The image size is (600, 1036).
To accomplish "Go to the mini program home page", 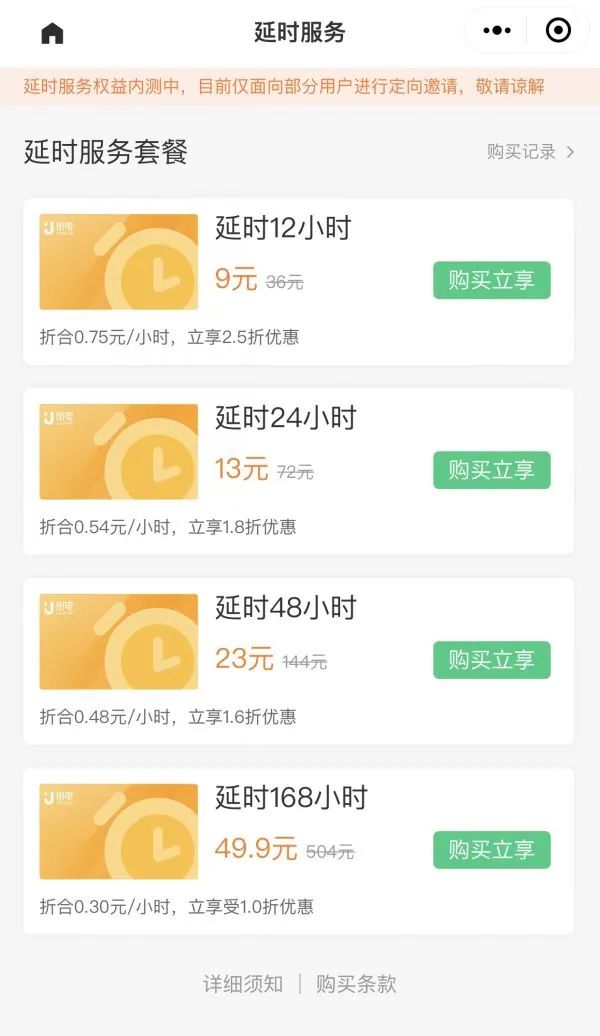I will pos(52,33).
